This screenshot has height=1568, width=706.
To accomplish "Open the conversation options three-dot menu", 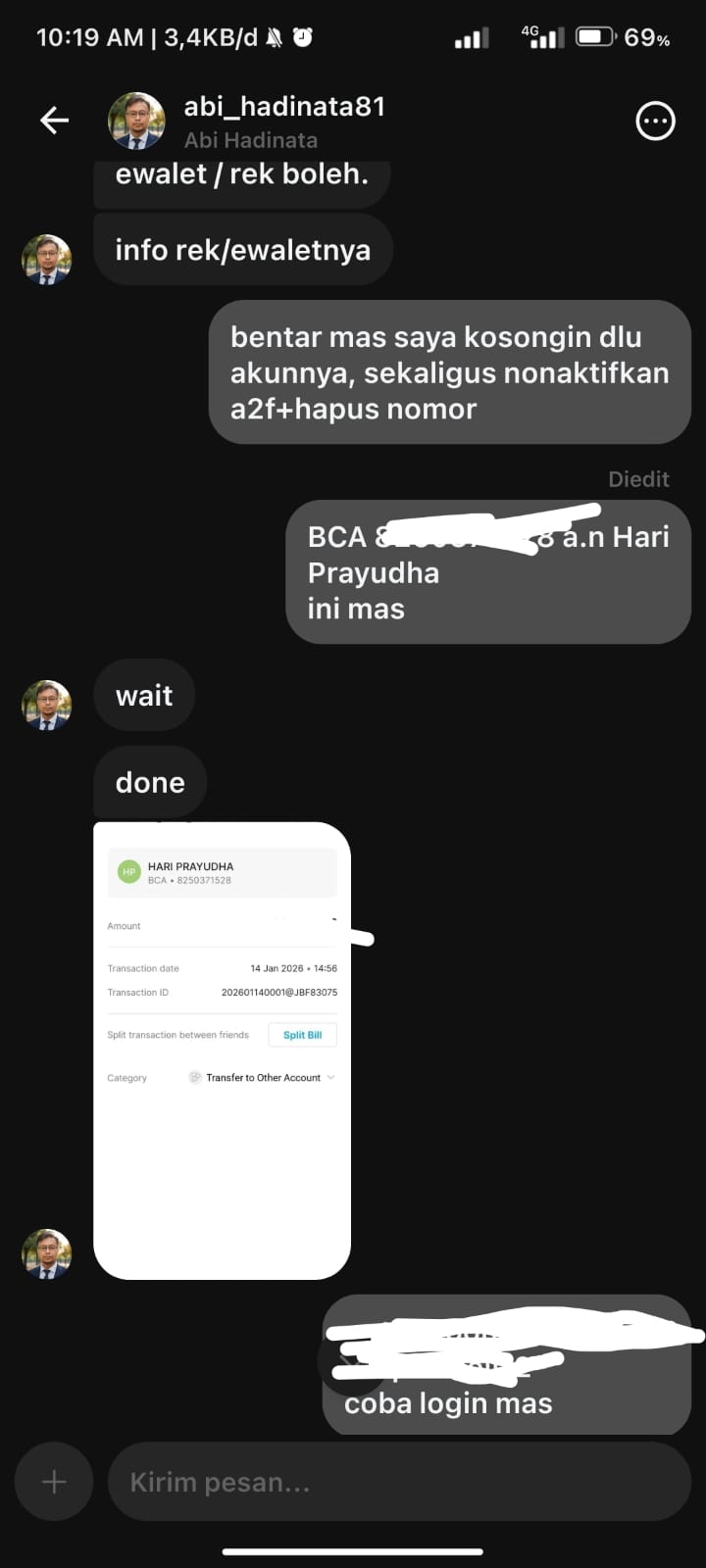I will click(654, 121).
